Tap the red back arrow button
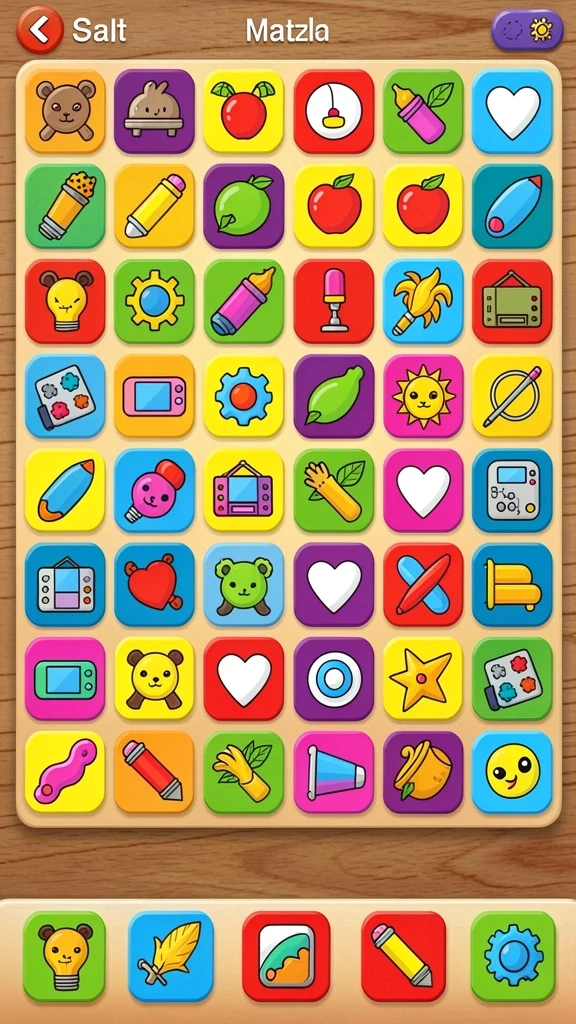 40,29
